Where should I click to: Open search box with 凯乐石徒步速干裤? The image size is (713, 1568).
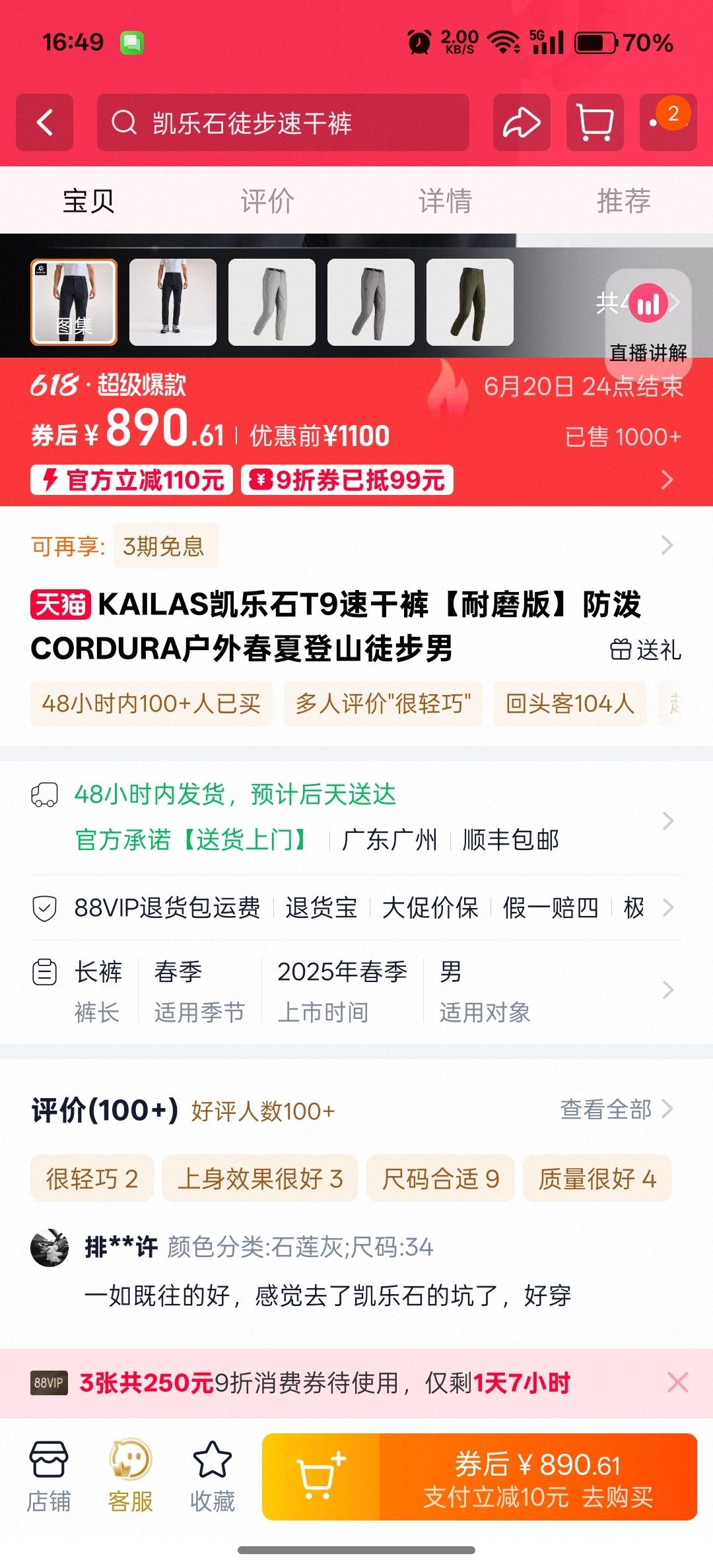tap(283, 123)
